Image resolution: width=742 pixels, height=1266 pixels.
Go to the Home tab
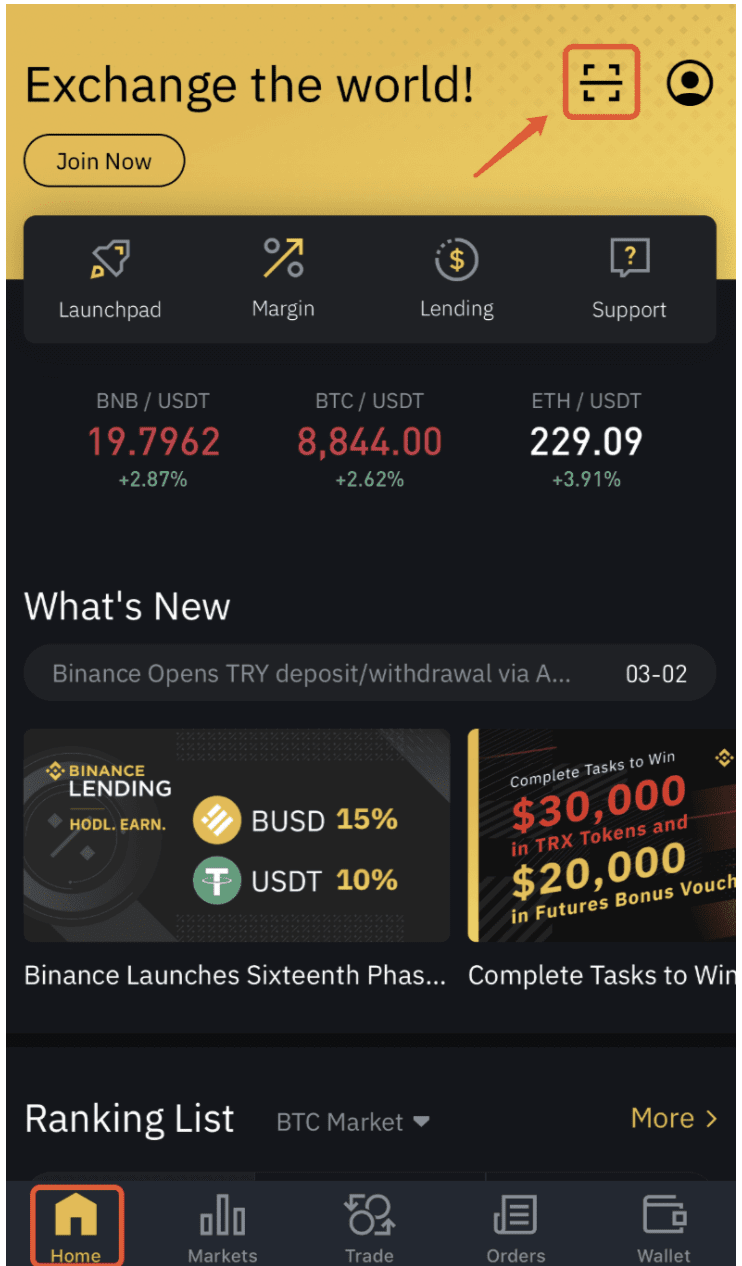(x=76, y=1226)
